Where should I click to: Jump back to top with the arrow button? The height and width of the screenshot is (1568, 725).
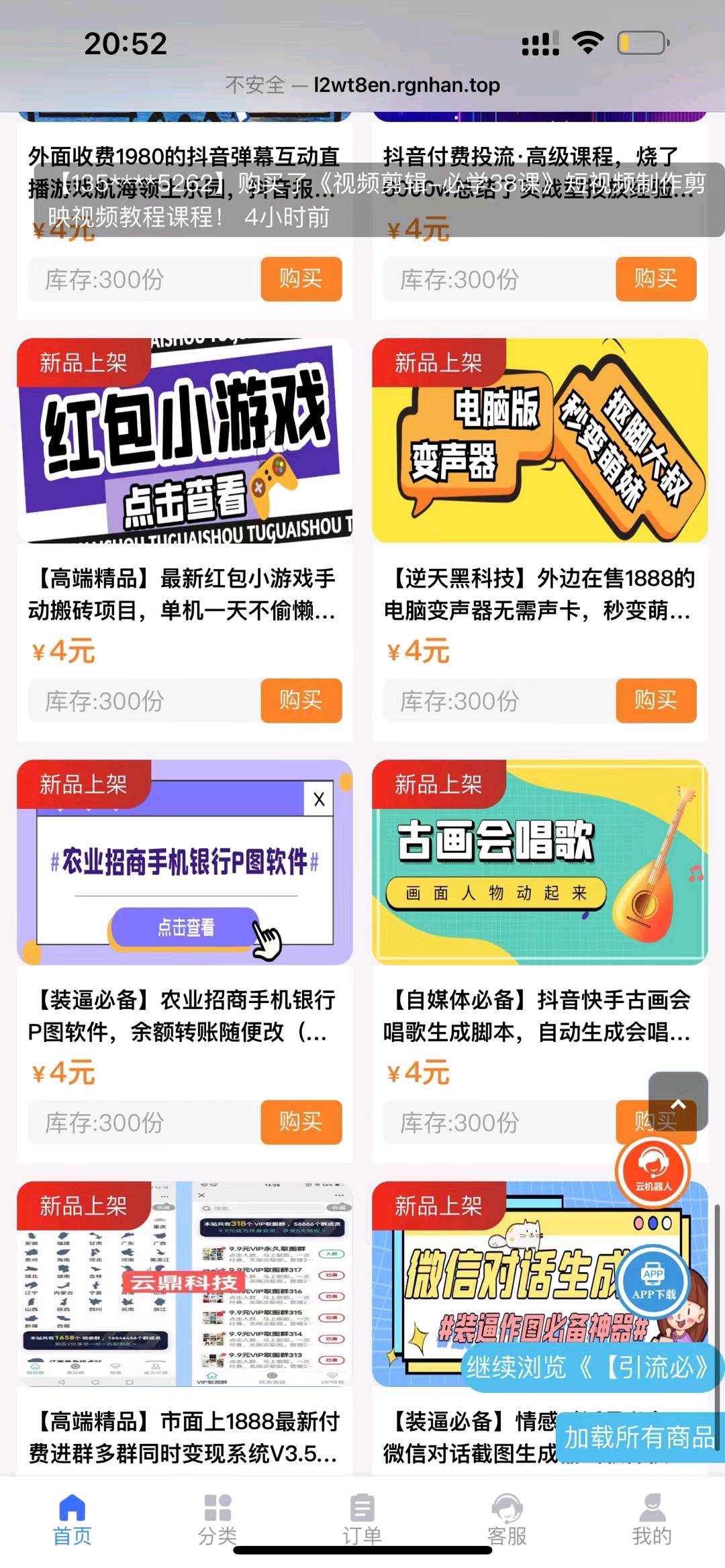678,1102
